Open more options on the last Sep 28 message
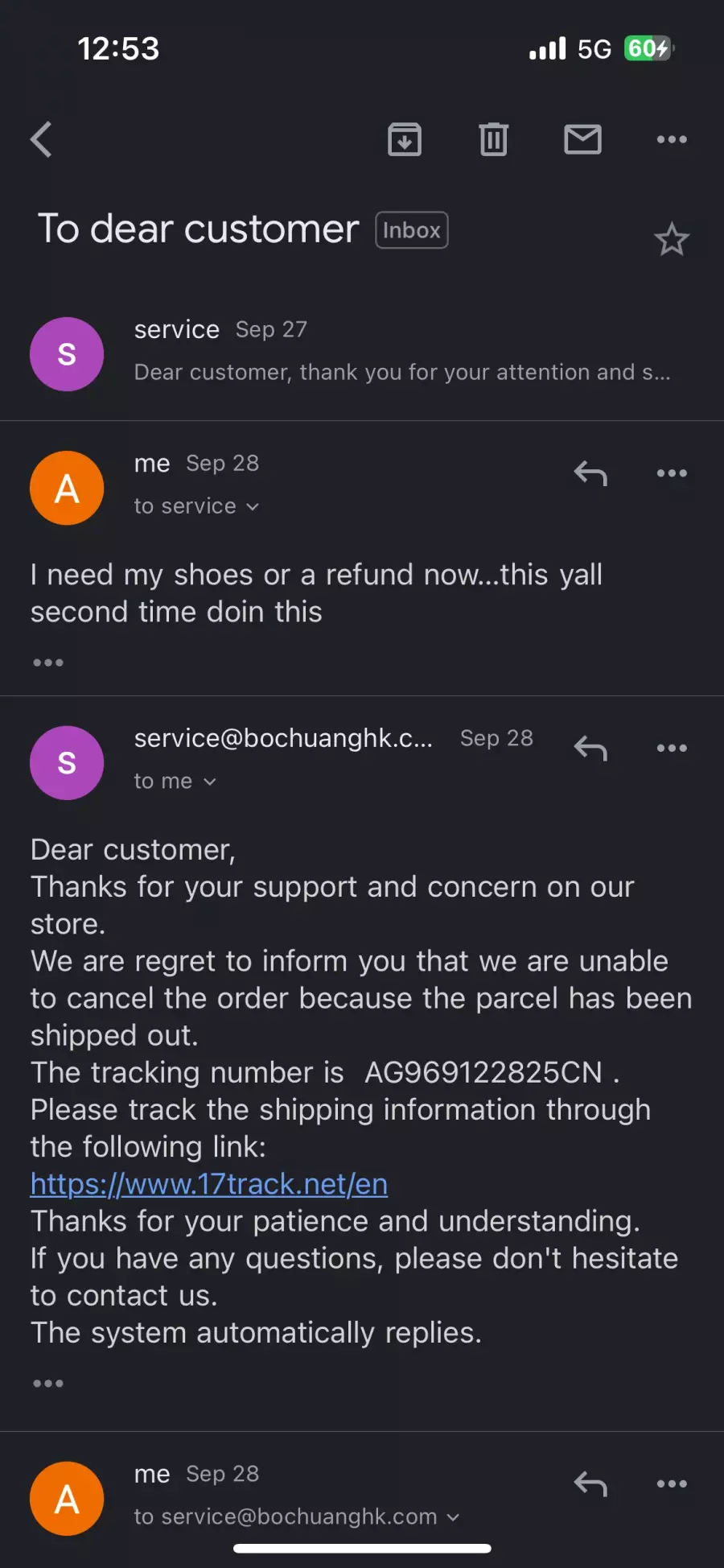Image resolution: width=724 pixels, height=1568 pixels. pyautogui.click(x=672, y=1483)
